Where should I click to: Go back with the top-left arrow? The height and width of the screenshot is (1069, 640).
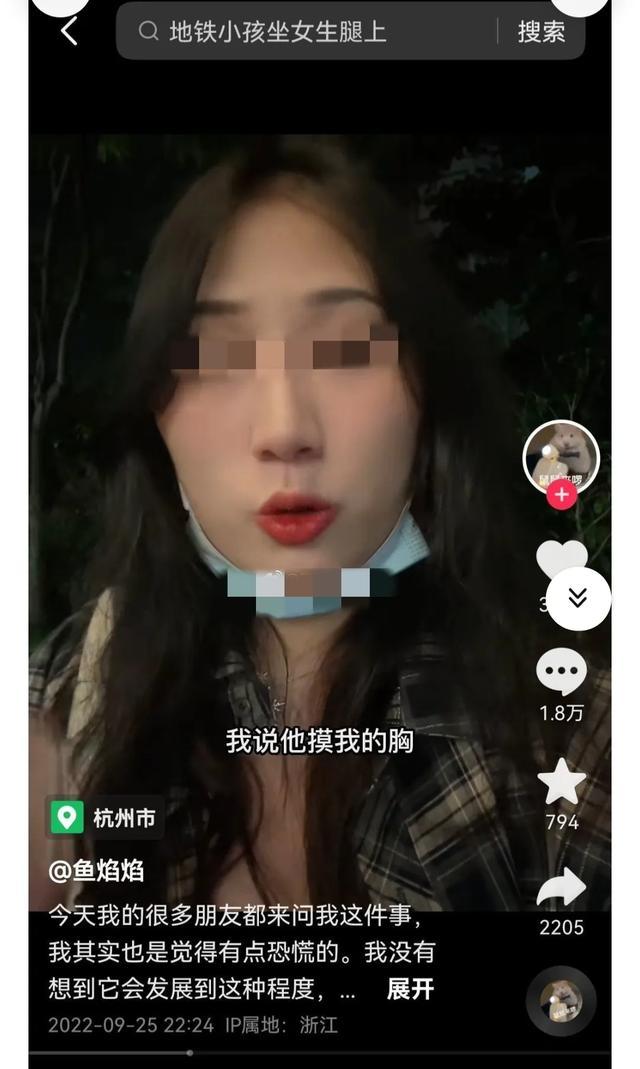(69, 32)
